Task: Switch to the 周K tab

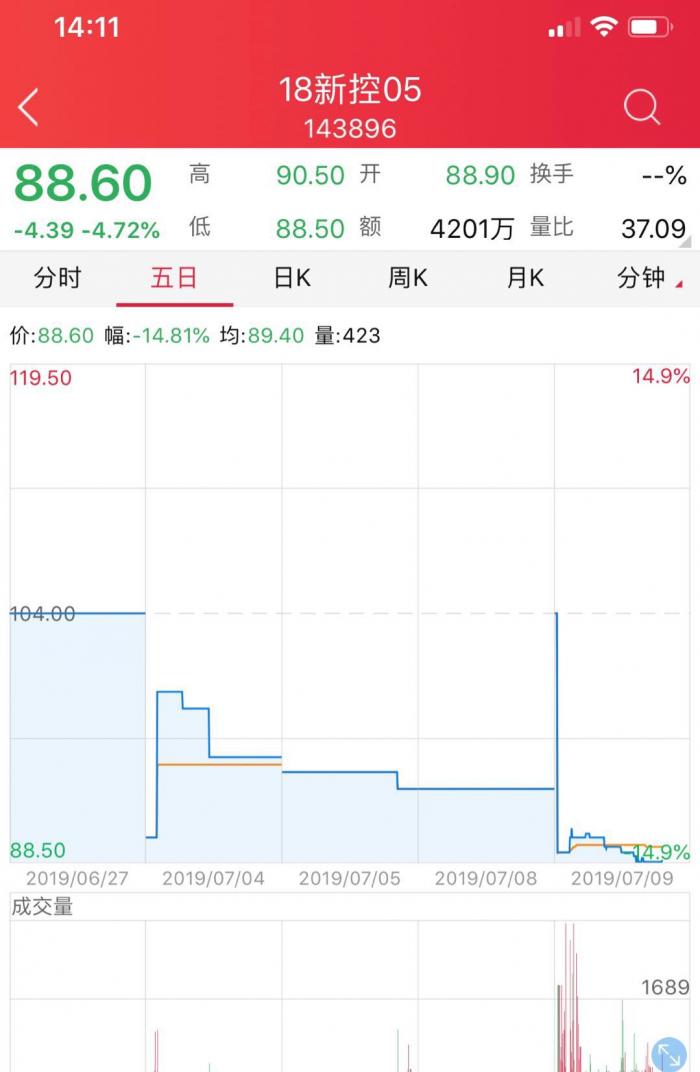Action: [x=408, y=278]
